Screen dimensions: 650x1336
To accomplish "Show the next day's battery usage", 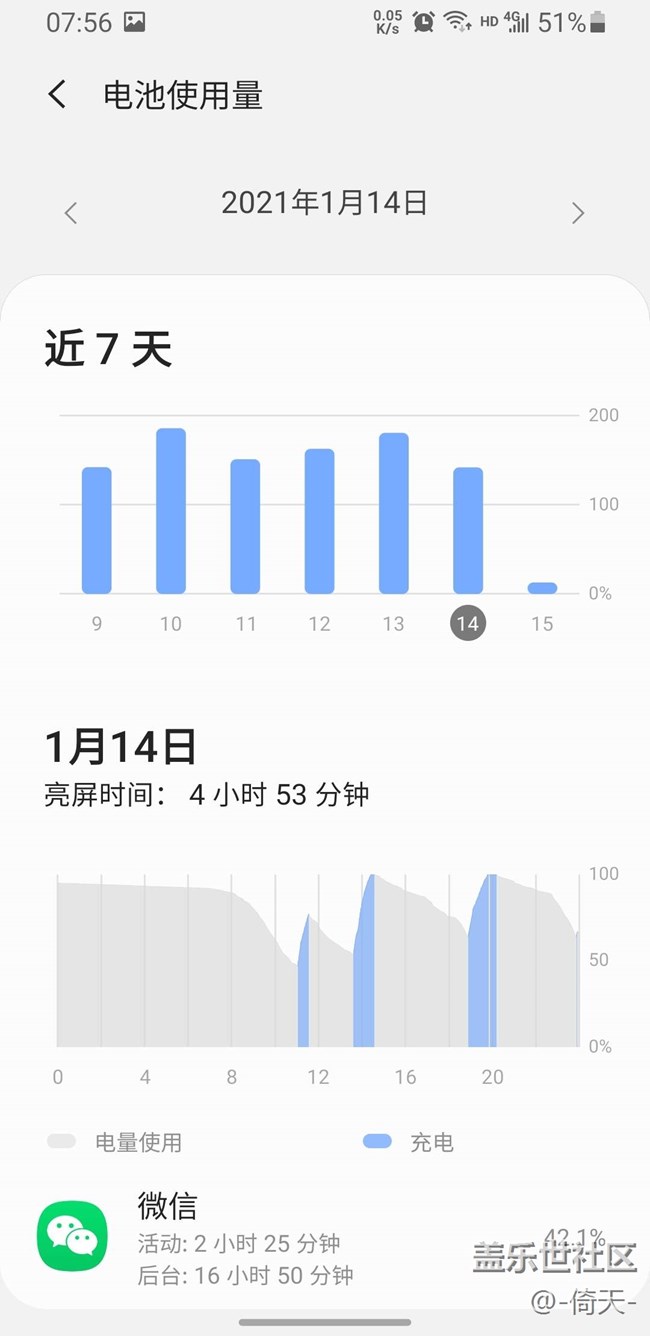I will tap(578, 212).
